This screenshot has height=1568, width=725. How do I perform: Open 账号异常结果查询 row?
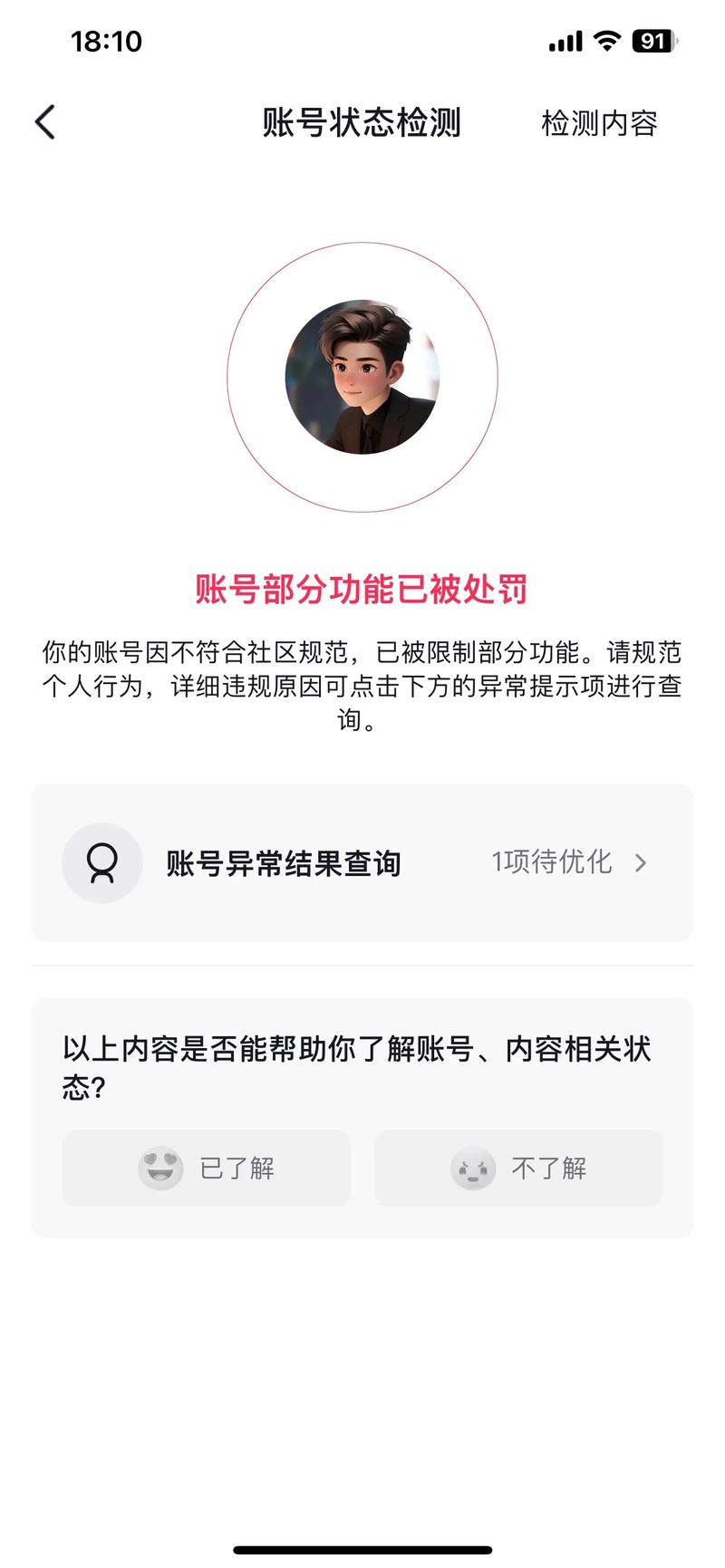pos(362,862)
